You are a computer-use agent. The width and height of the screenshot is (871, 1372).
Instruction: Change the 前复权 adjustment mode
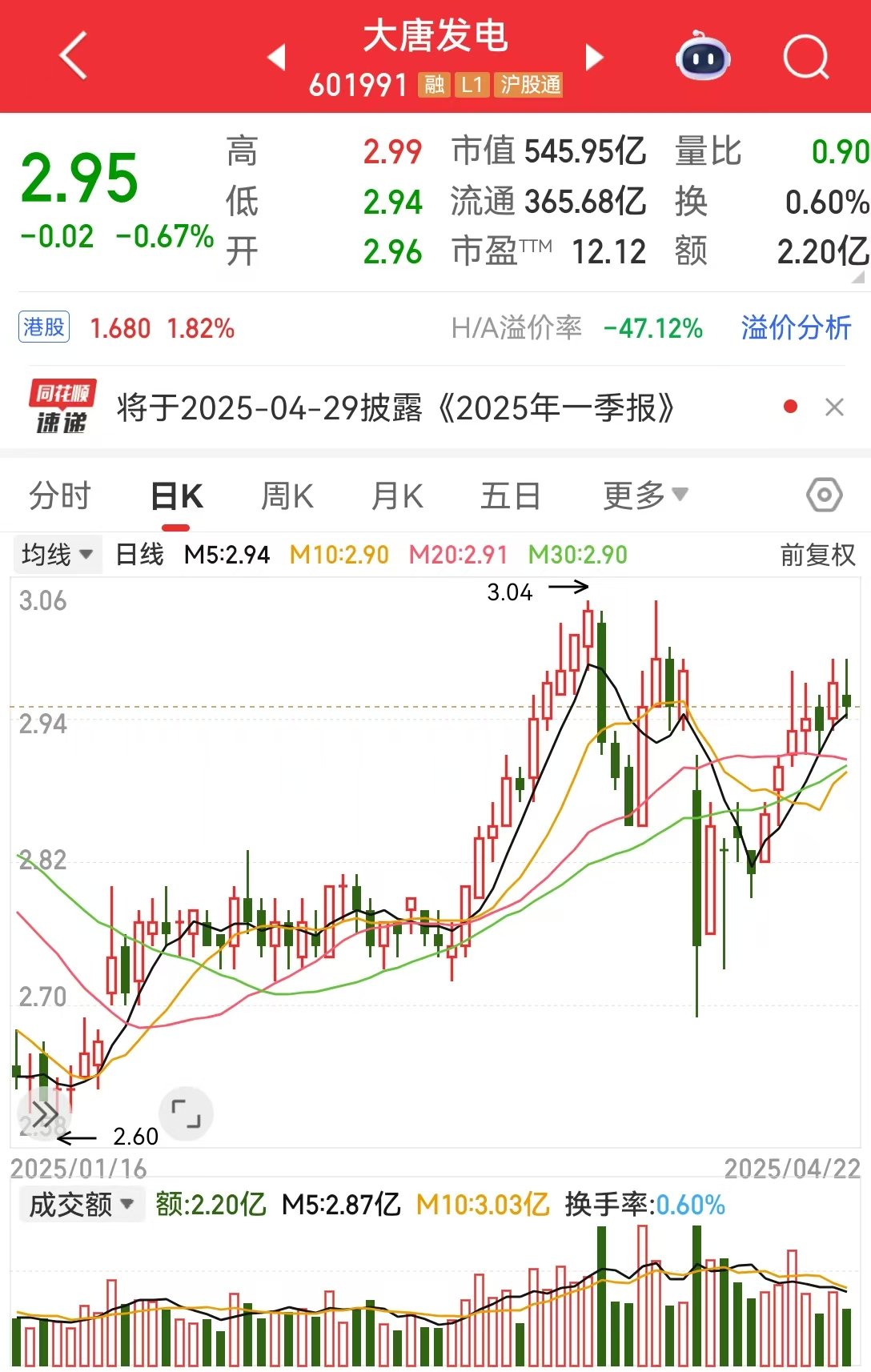pos(817,555)
